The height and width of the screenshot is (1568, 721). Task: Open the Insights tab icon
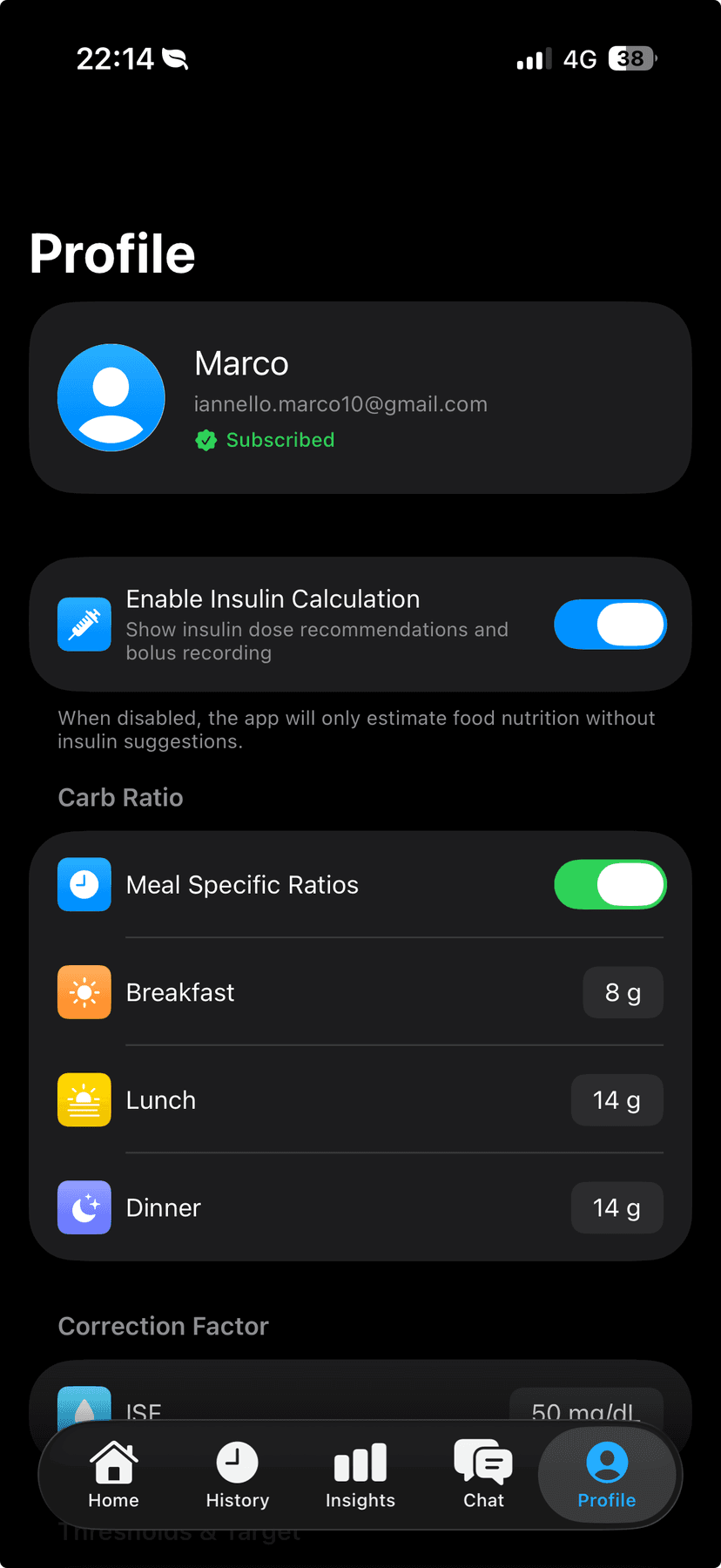click(x=360, y=1472)
